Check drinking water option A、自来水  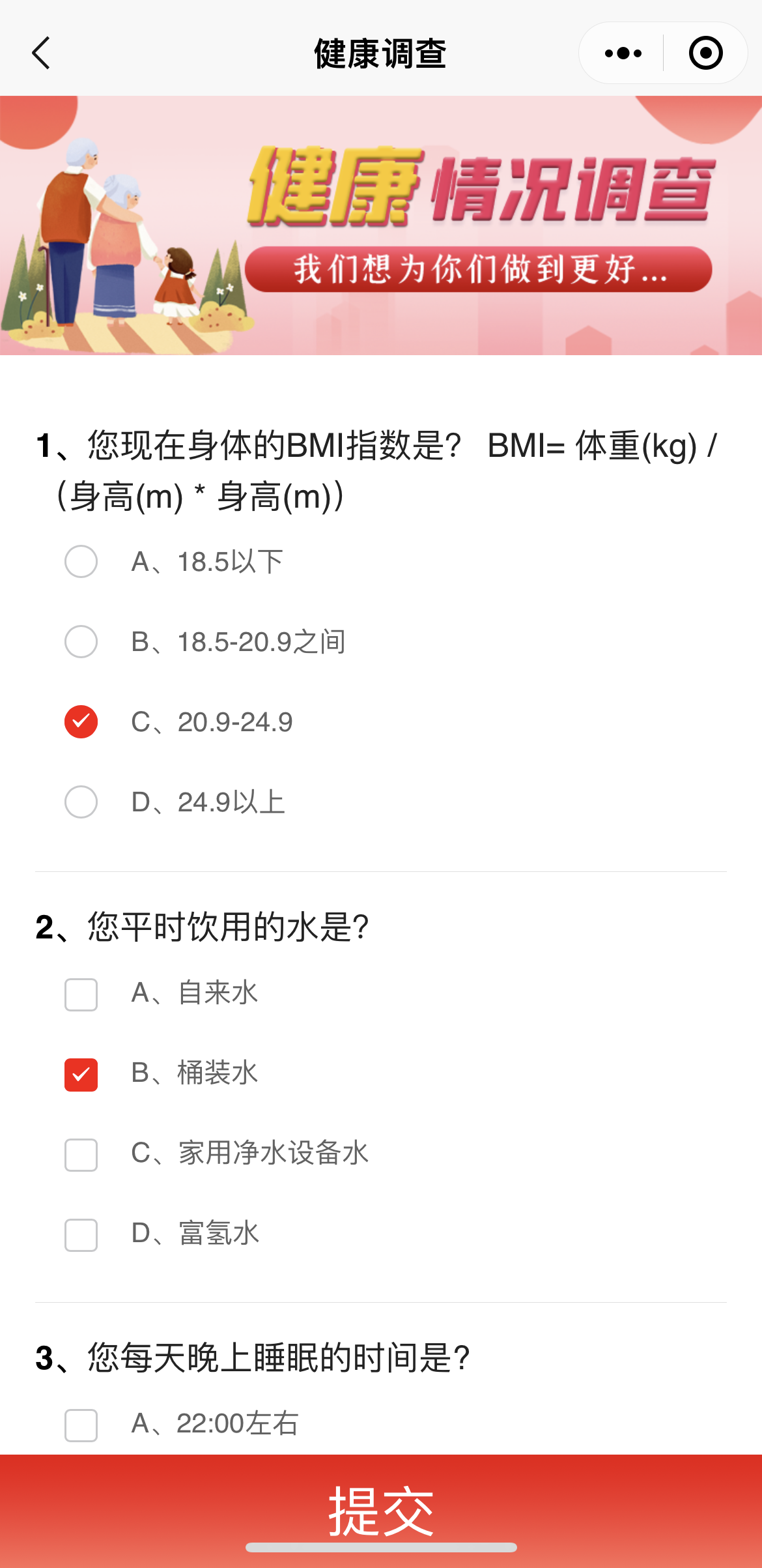tap(81, 994)
